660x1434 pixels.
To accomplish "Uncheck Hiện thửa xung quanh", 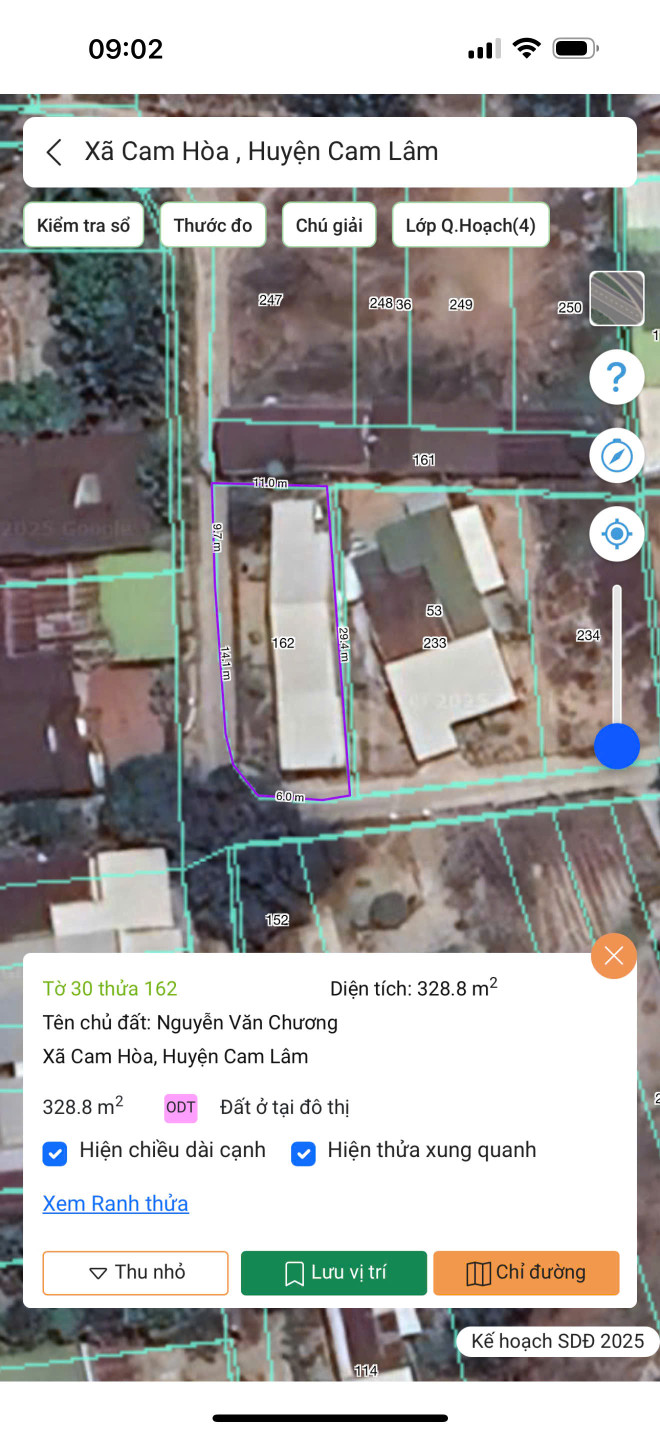I will click(303, 1153).
